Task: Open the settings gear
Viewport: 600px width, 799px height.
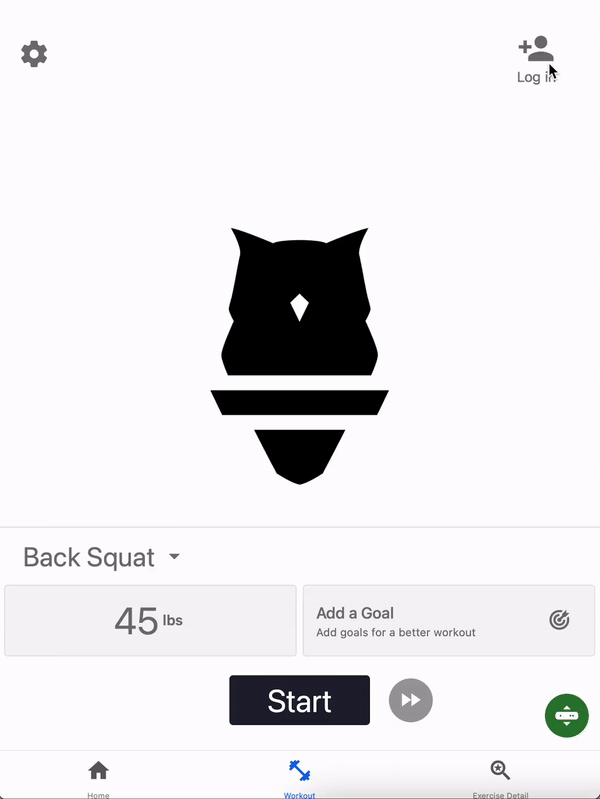Action: pyautogui.click(x=34, y=54)
